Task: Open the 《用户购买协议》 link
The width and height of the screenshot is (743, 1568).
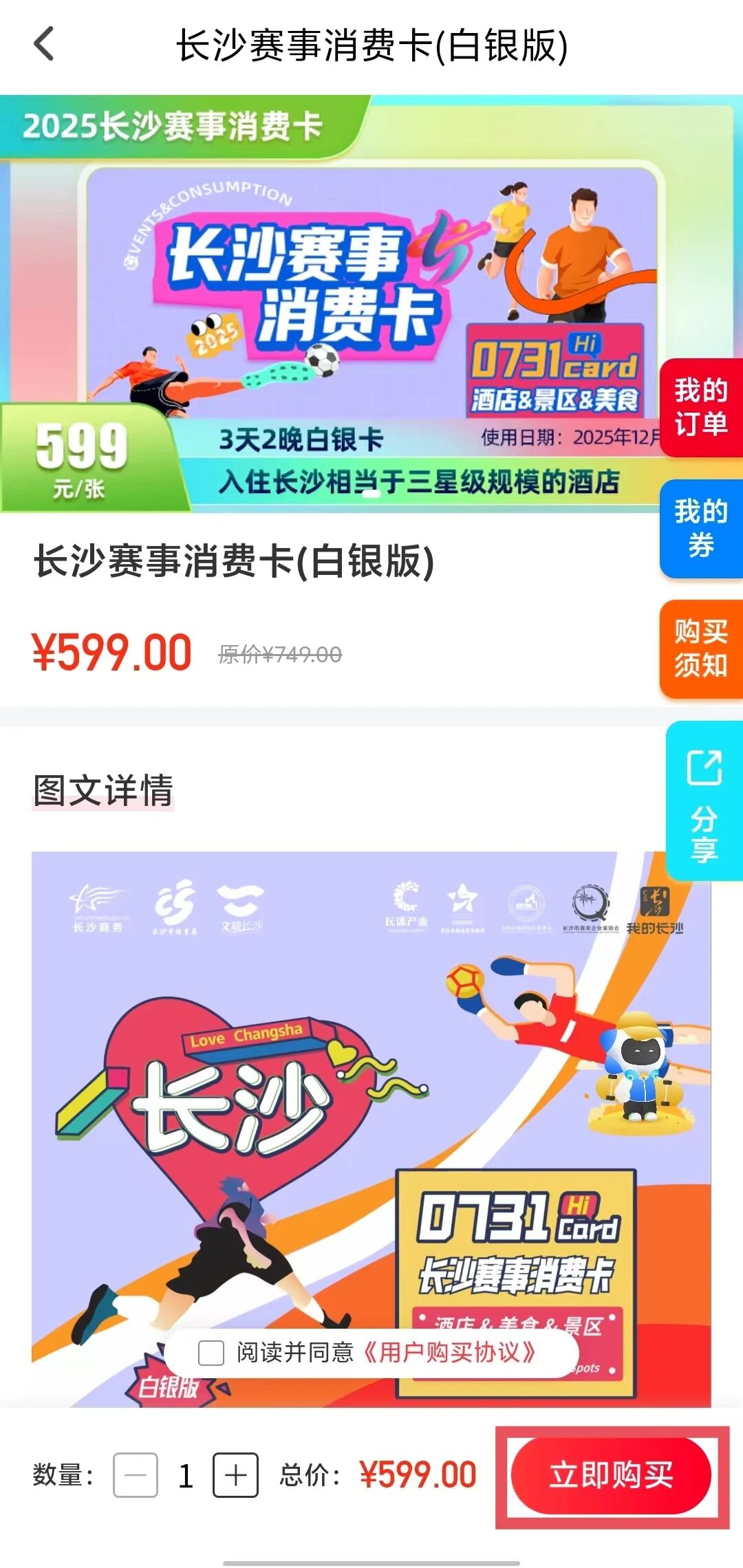Action: 449,1353
